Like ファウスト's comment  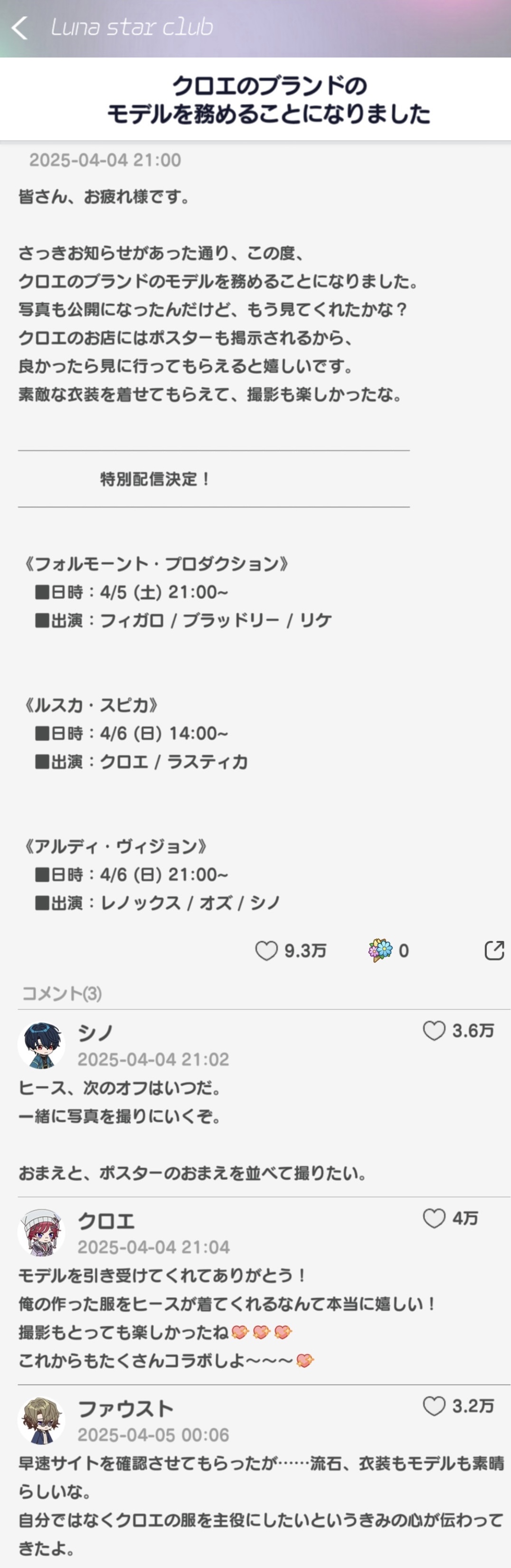point(434,1406)
